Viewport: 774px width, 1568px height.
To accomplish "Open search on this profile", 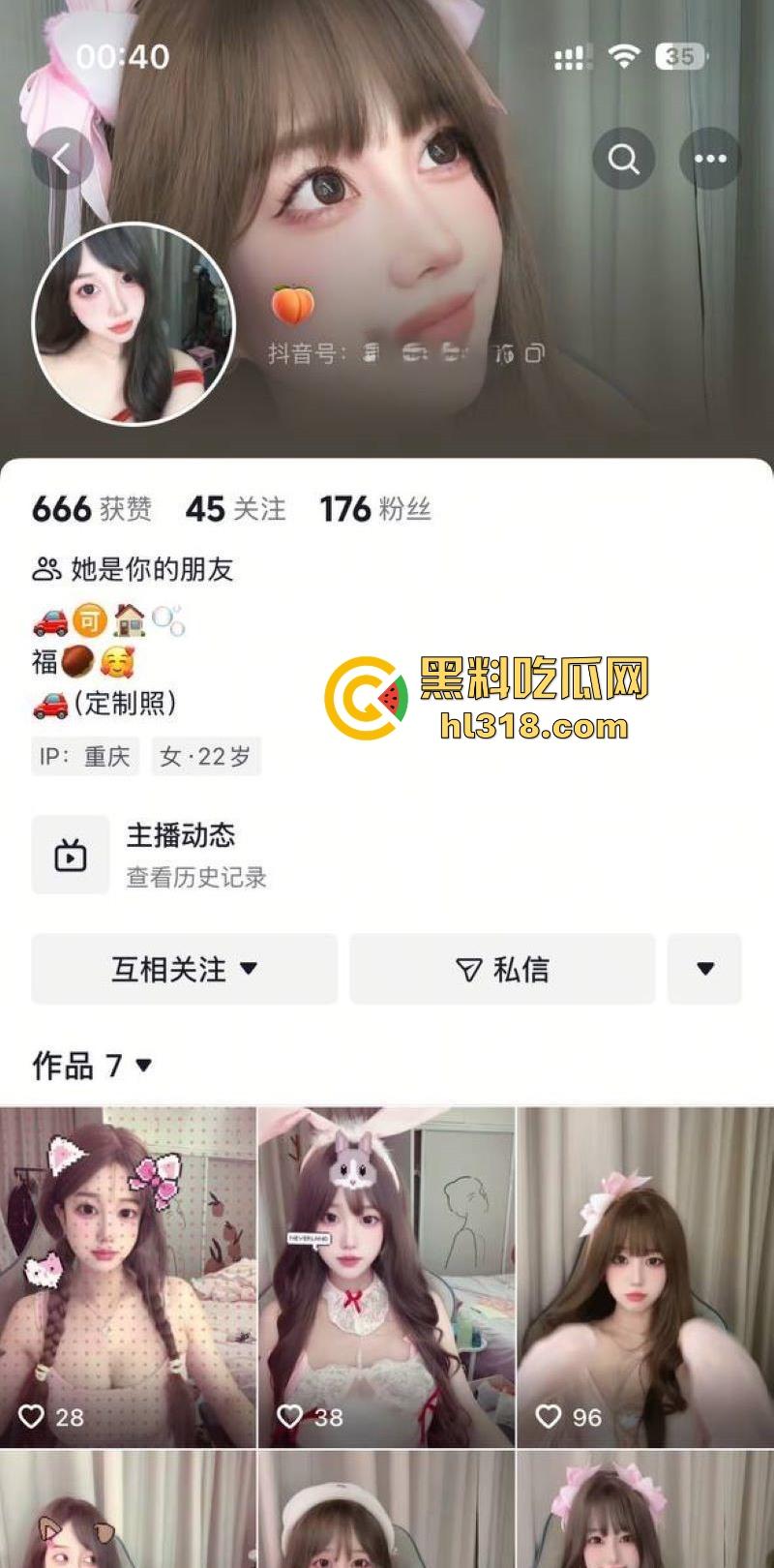I will coord(623,159).
